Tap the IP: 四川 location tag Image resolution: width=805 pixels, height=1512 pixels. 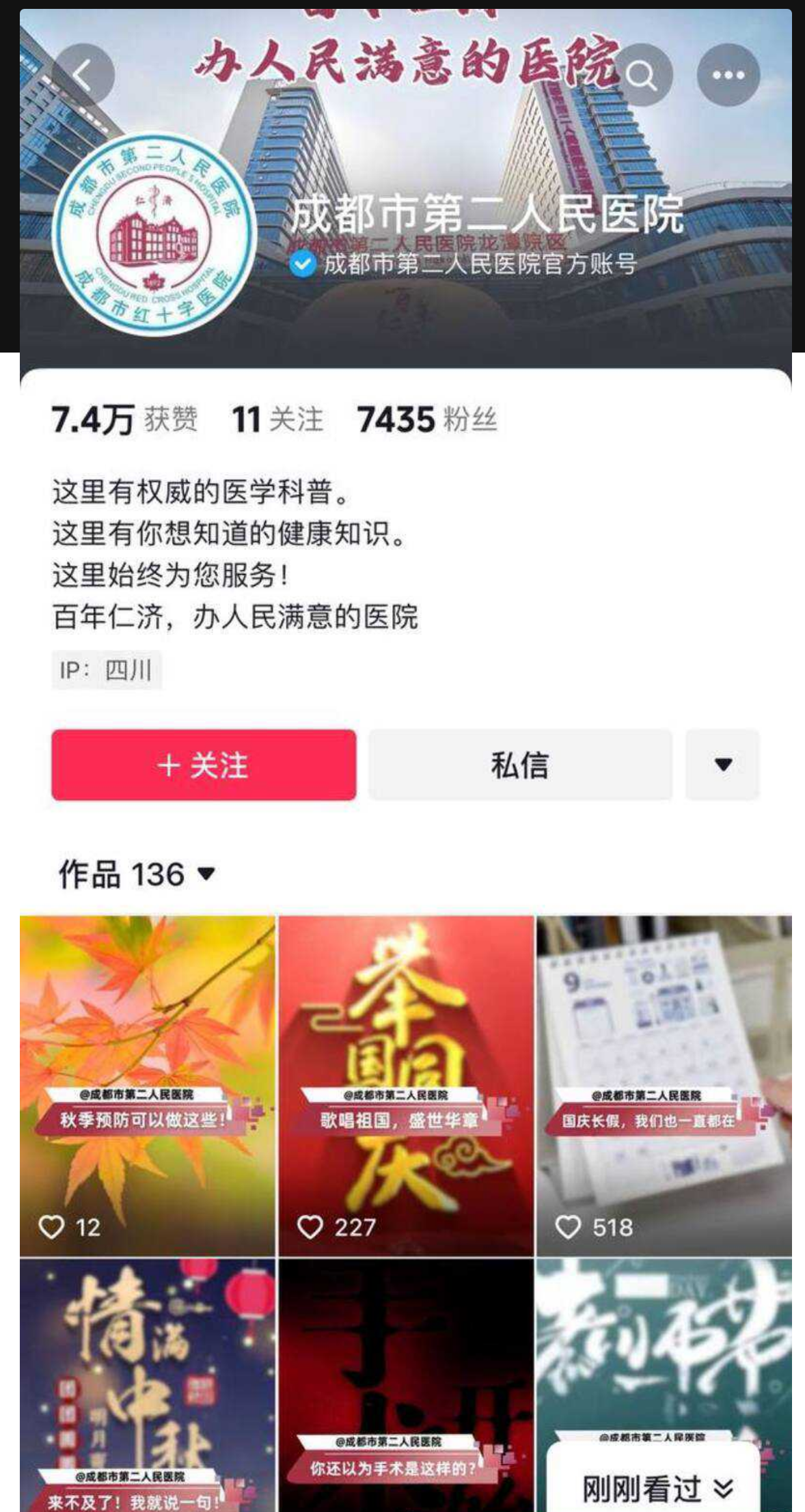[x=106, y=670]
